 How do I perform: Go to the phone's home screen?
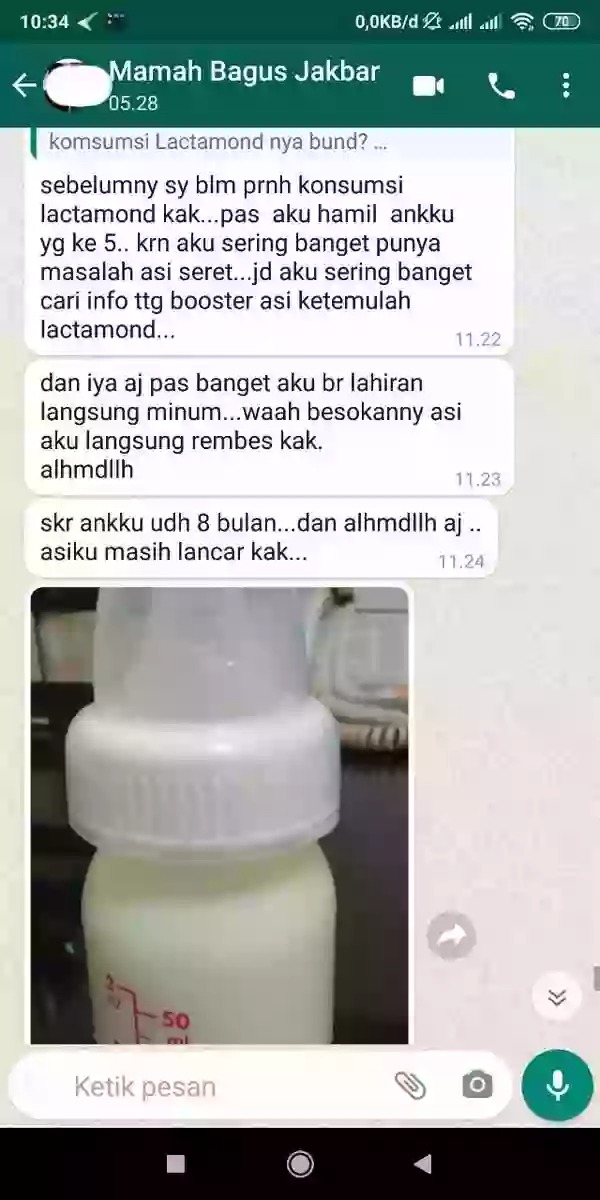(299, 1164)
